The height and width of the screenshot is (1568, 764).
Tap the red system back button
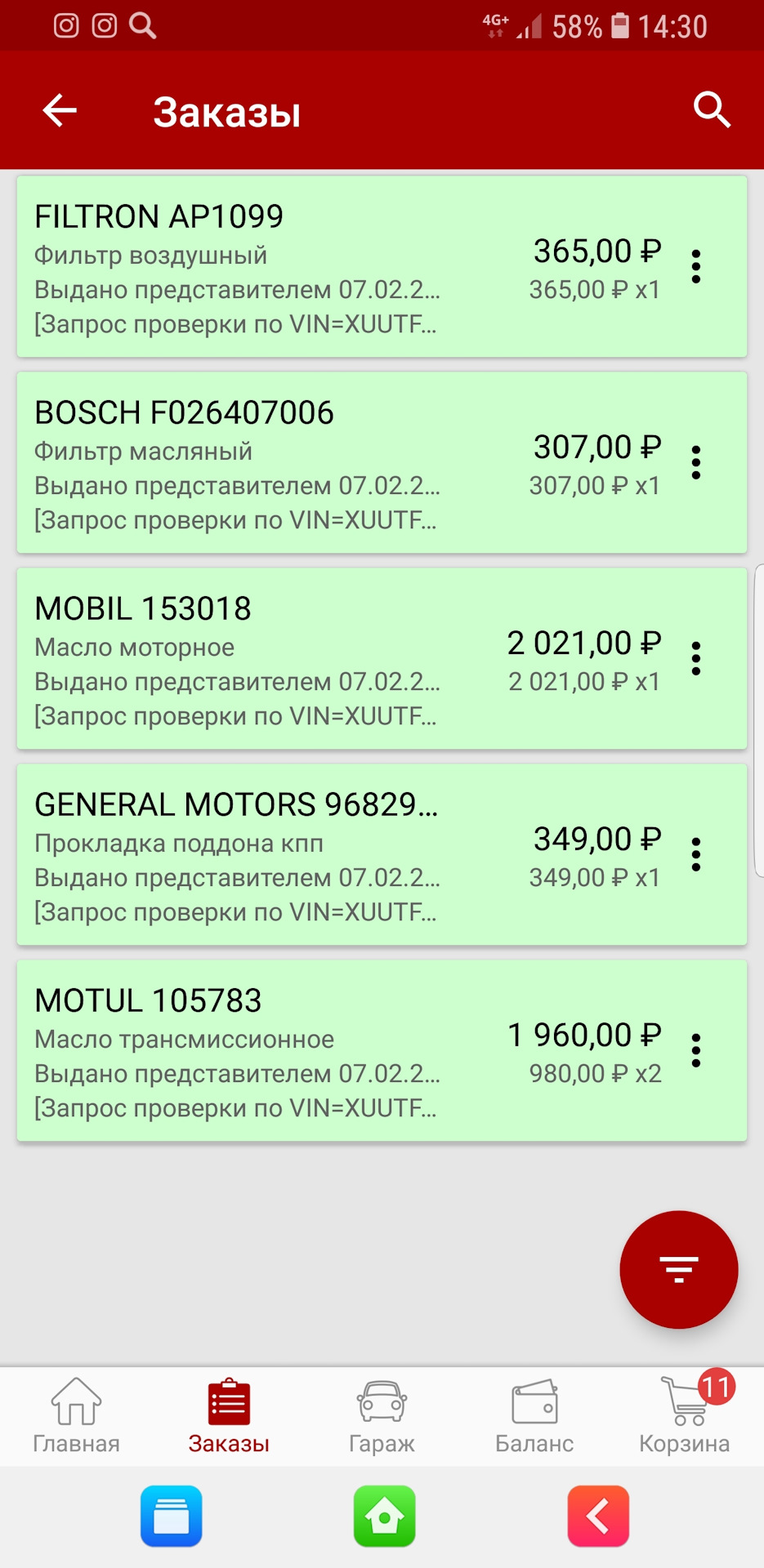pyautogui.click(x=598, y=1517)
